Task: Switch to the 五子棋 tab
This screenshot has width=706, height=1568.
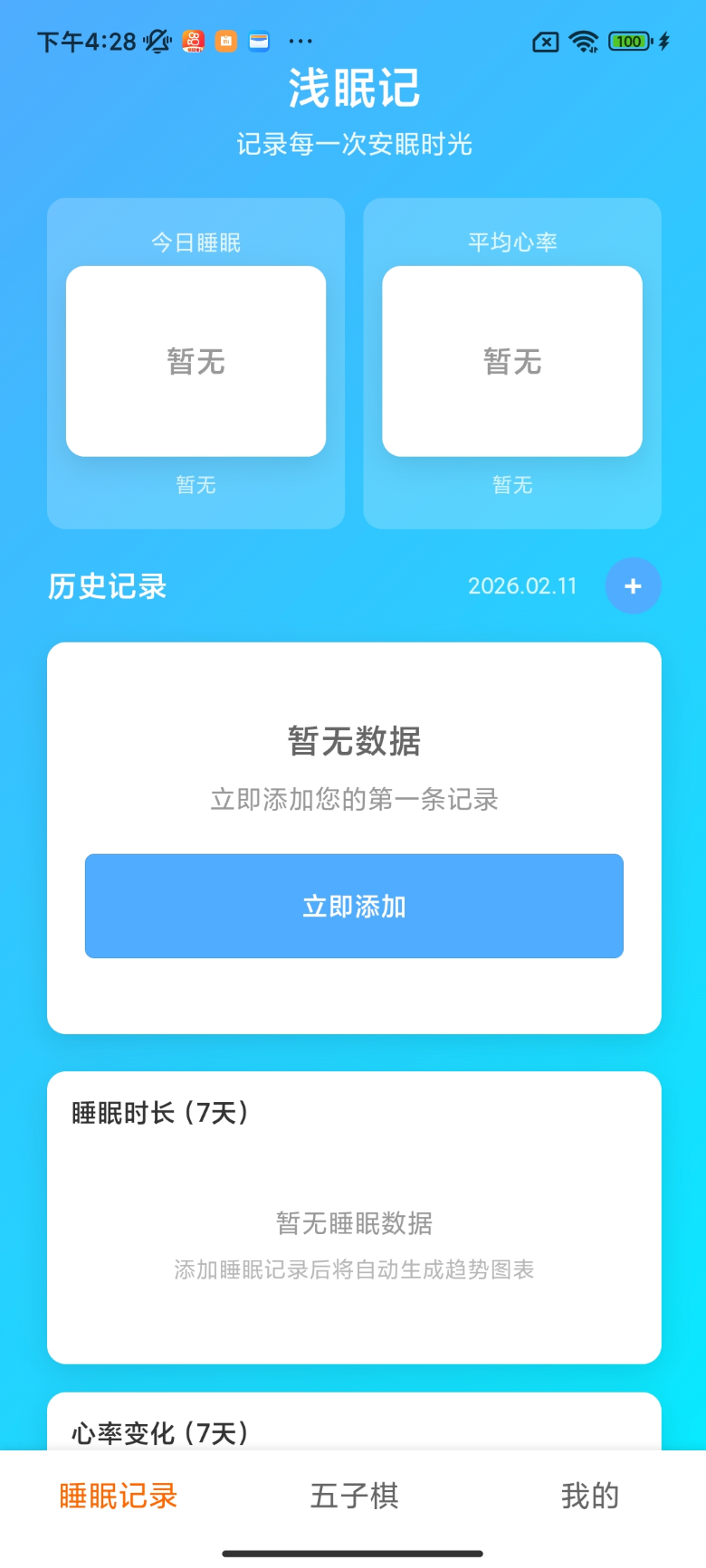Action: [x=354, y=1497]
